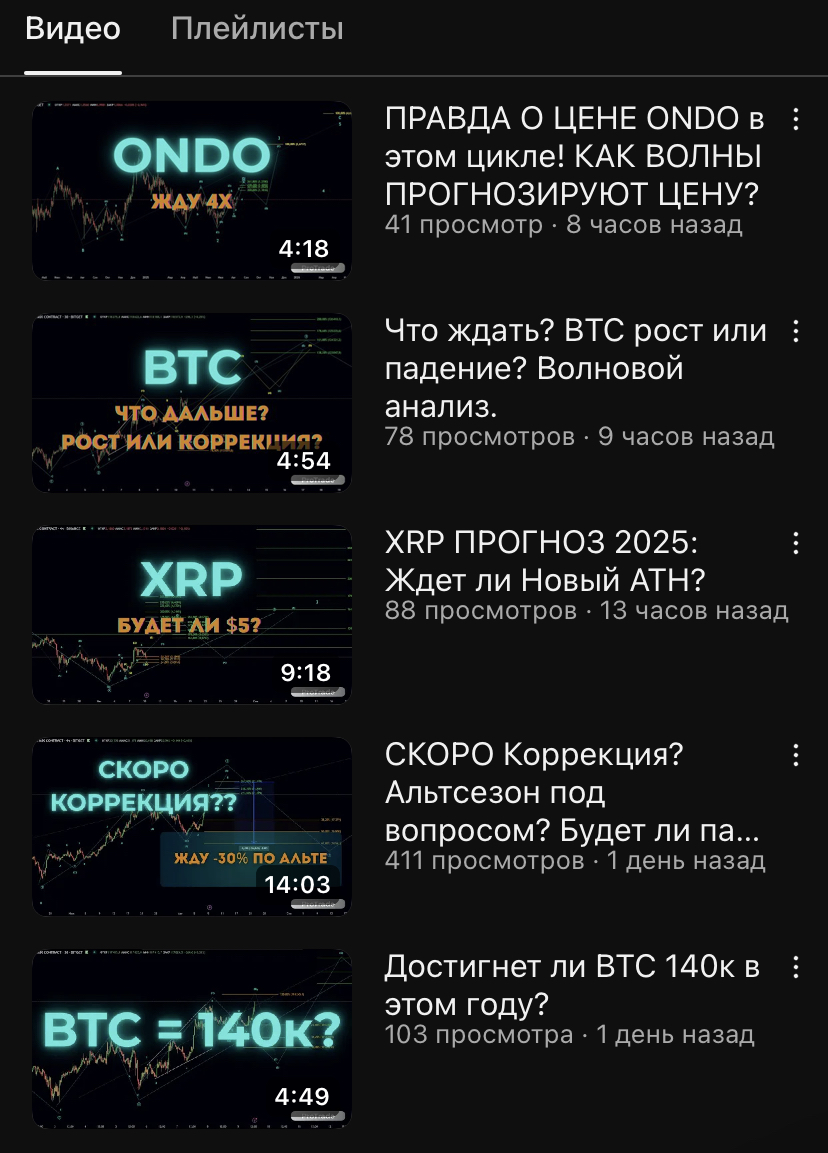Screen dimensions: 828x1153
Task: Switch to the Плейлисты tab
Action: pyautogui.click(x=257, y=29)
